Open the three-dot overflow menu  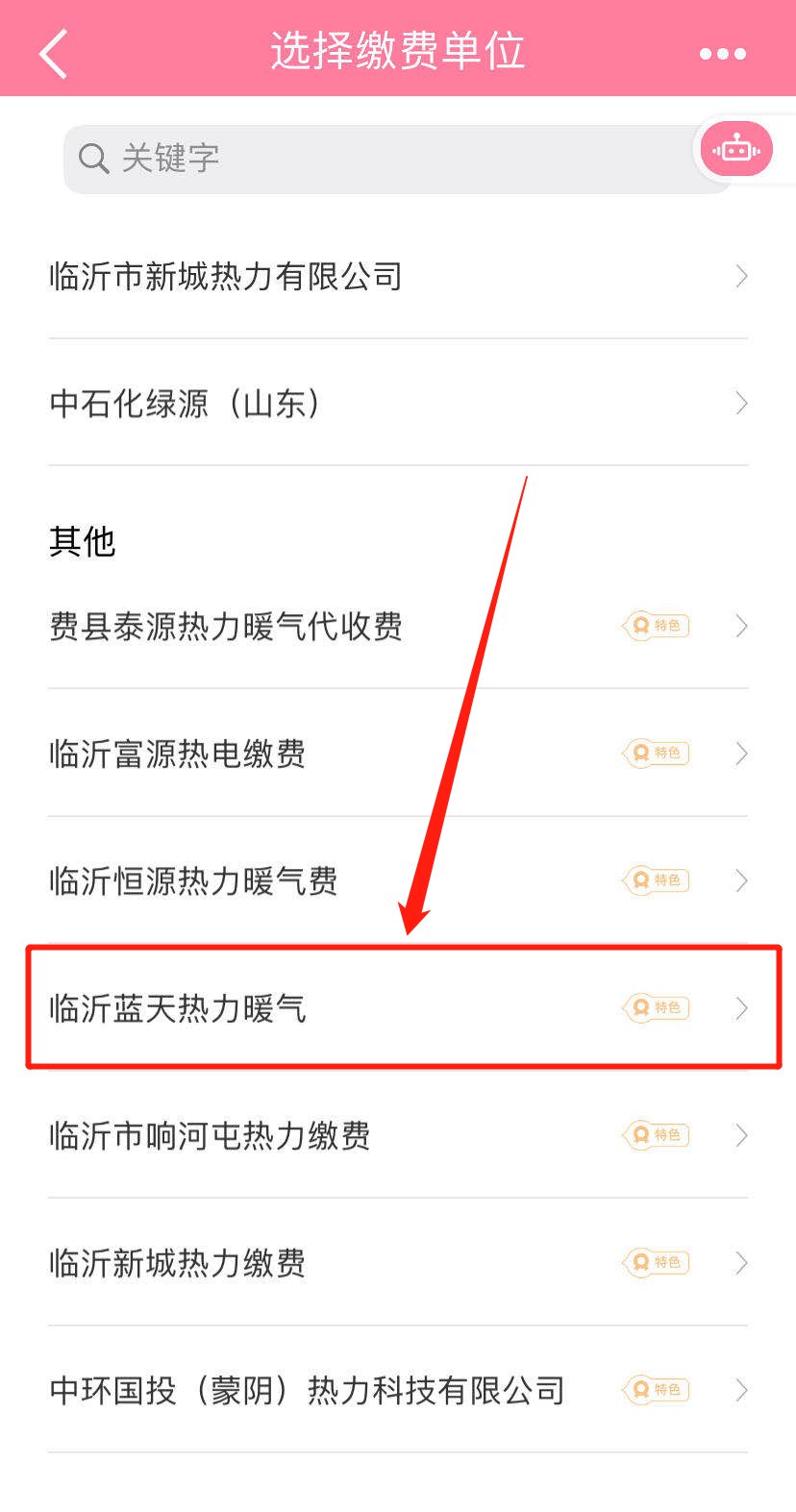pyautogui.click(x=722, y=54)
